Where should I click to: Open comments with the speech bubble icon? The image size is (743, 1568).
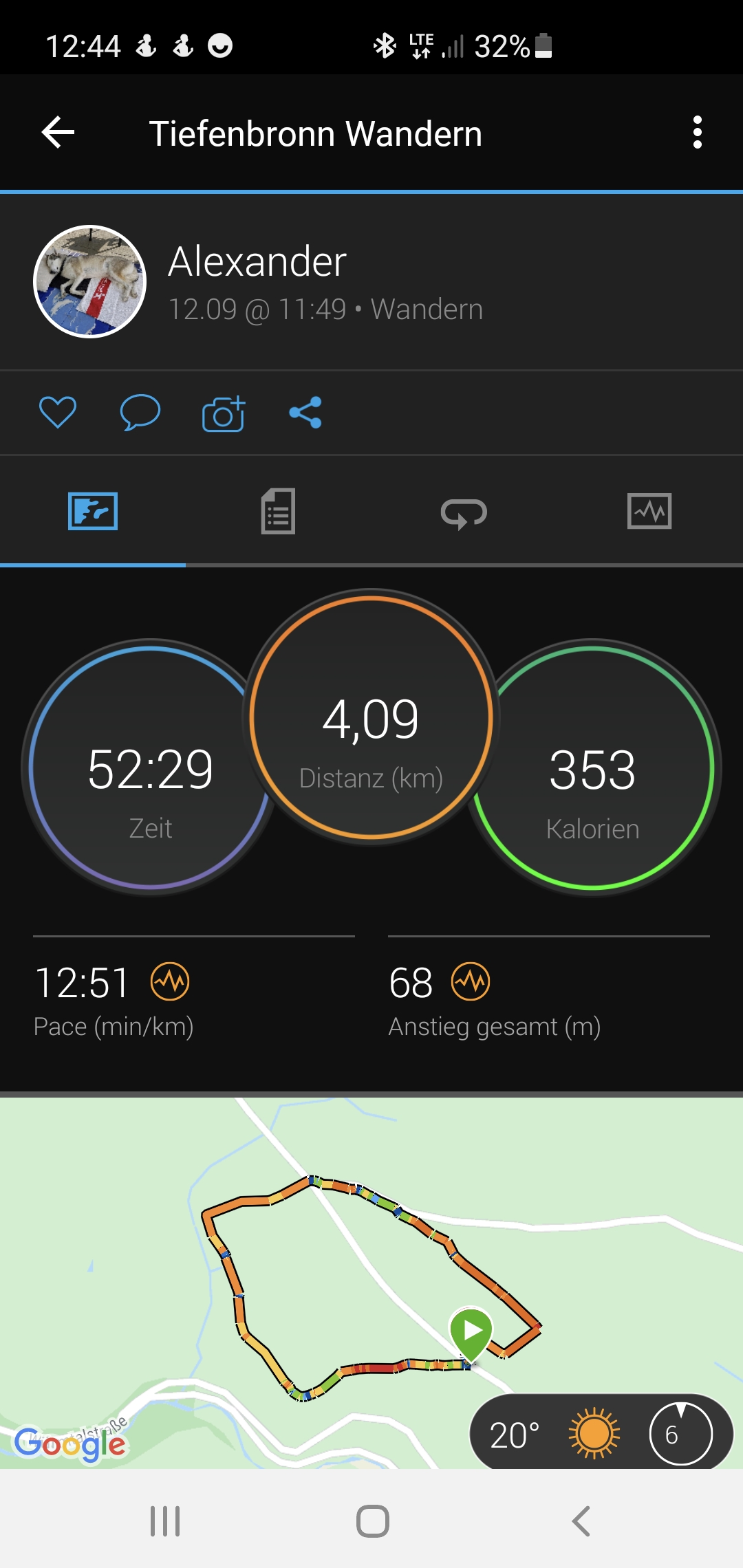[140, 413]
